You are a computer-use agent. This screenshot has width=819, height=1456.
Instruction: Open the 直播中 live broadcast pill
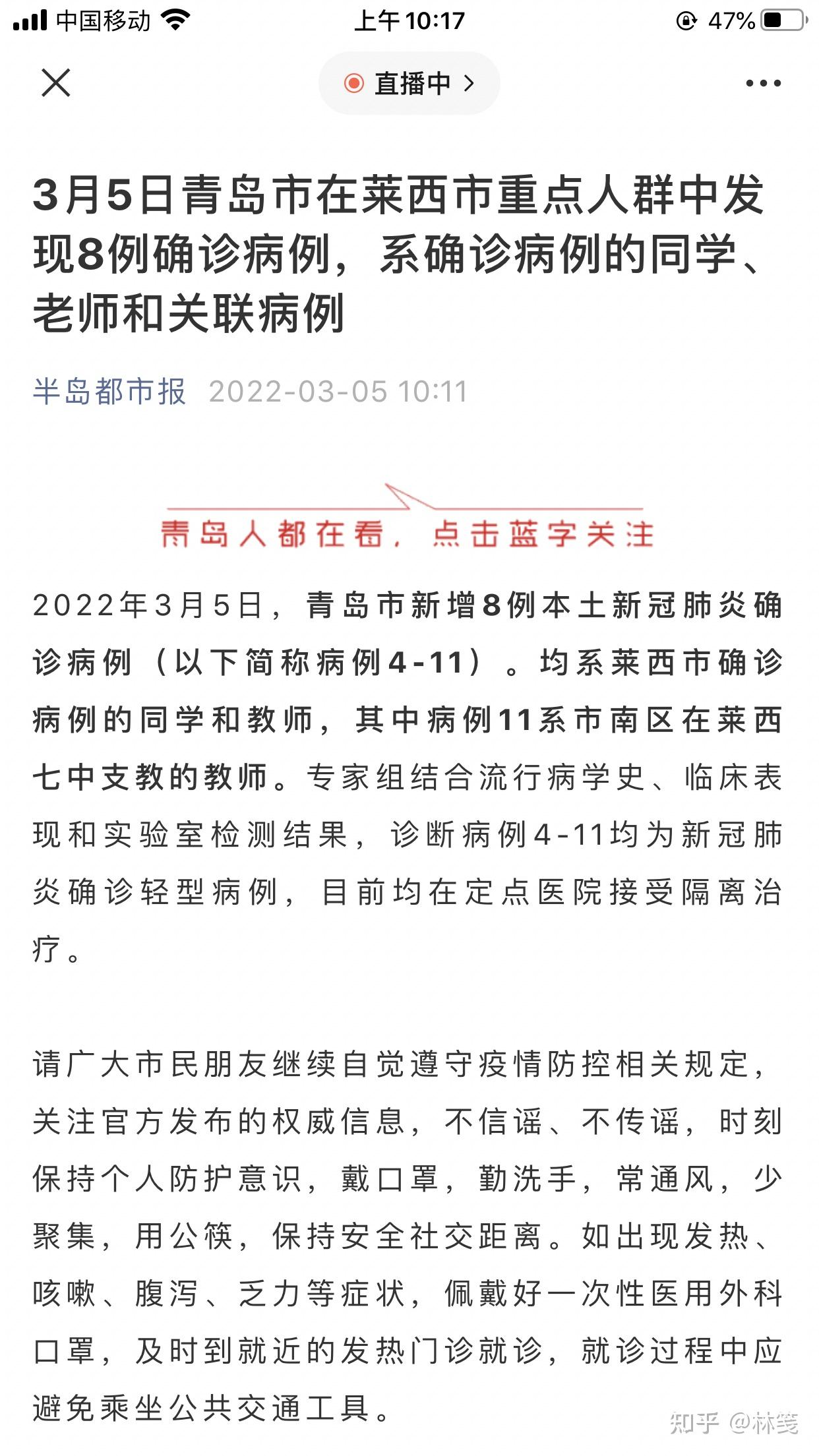click(x=409, y=83)
